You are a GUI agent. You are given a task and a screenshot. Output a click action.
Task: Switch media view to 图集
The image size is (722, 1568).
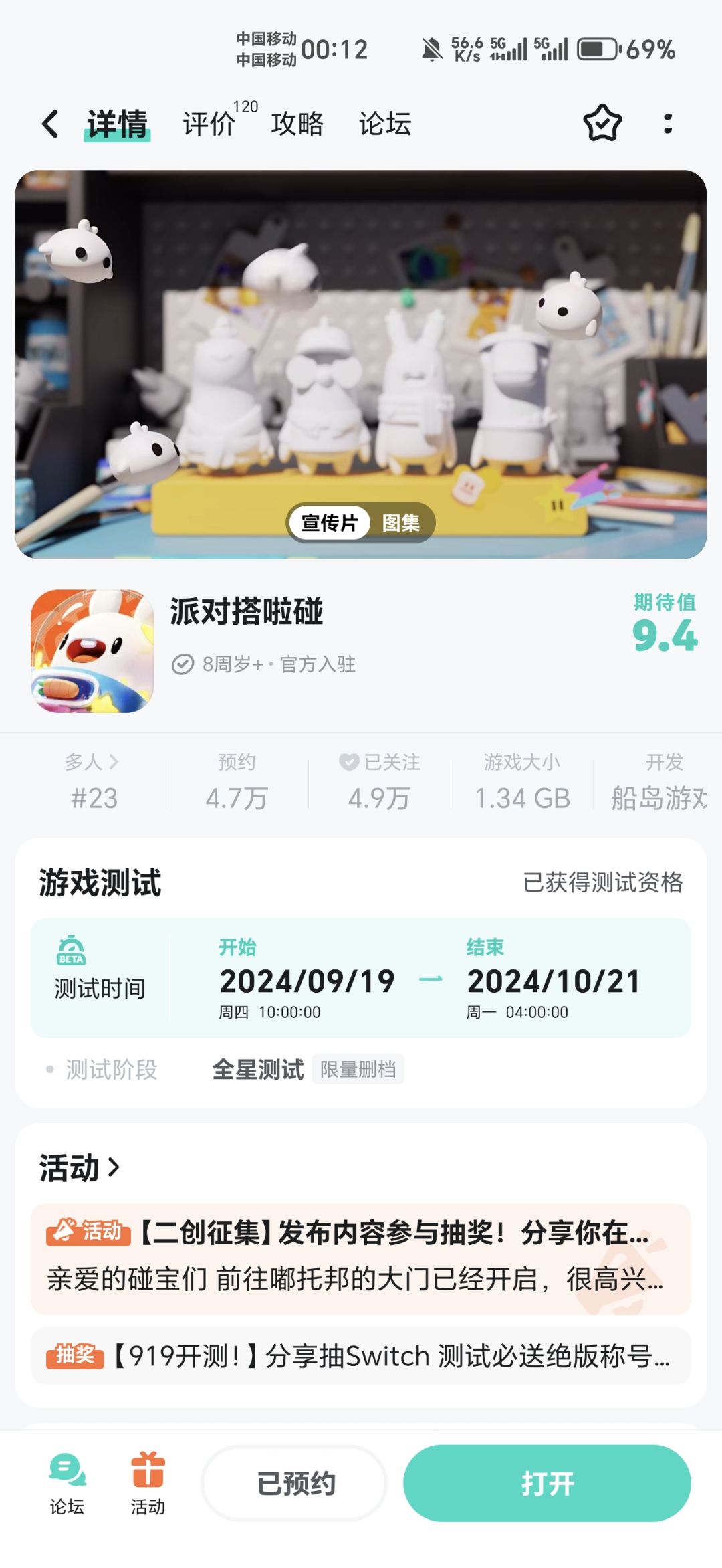[x=400, y=522]
